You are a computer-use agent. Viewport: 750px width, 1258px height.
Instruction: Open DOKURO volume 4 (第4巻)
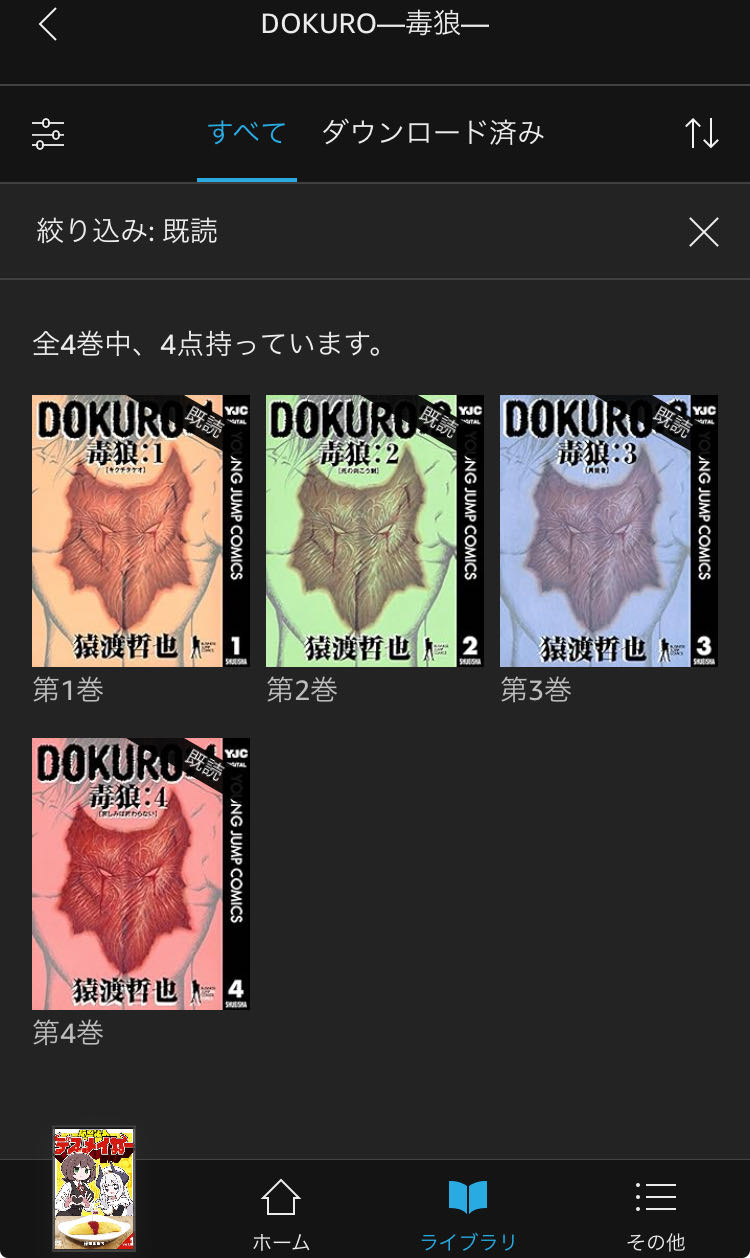(141, 874)
